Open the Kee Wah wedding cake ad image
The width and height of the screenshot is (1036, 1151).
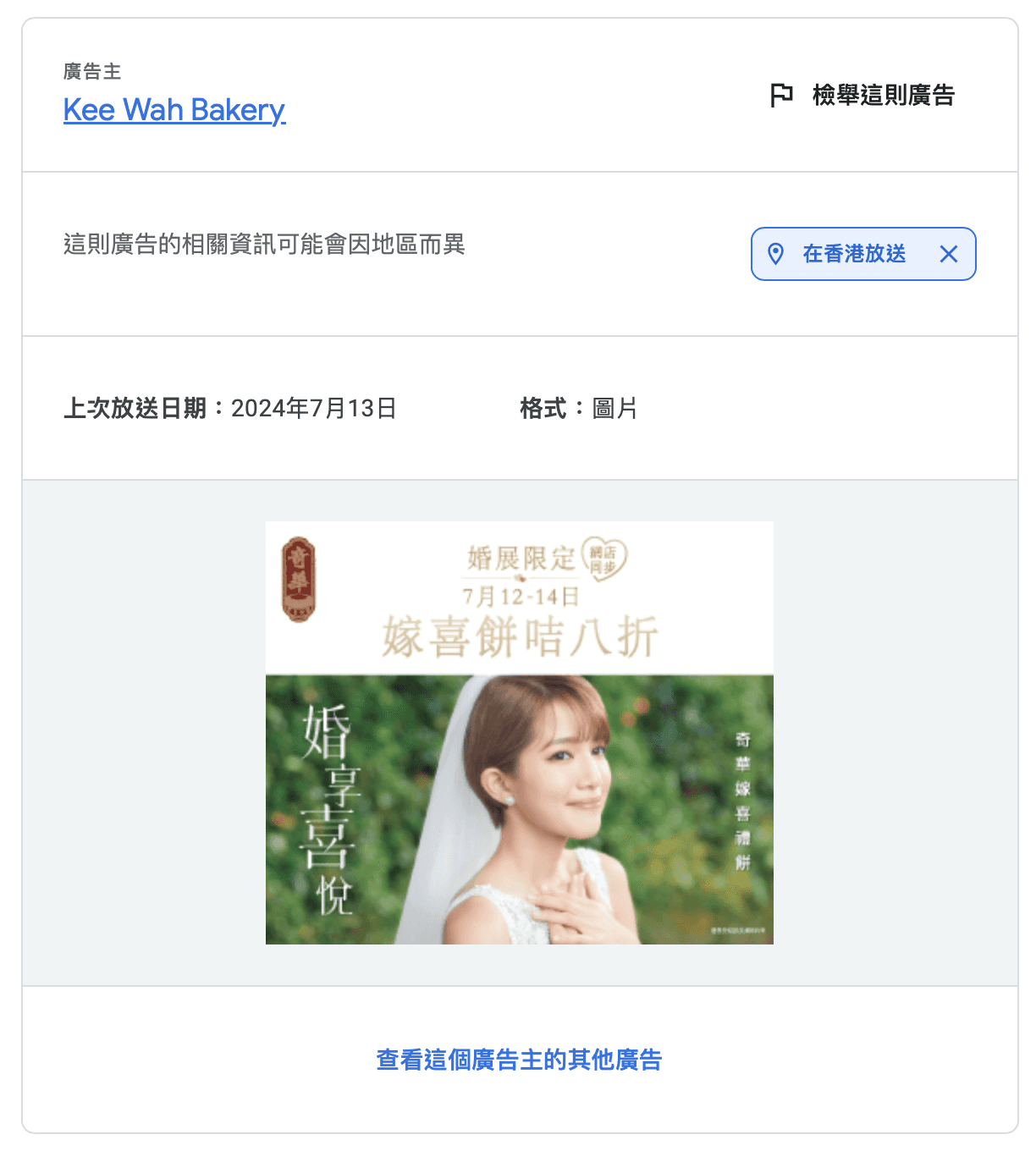[x=519, y=732]
